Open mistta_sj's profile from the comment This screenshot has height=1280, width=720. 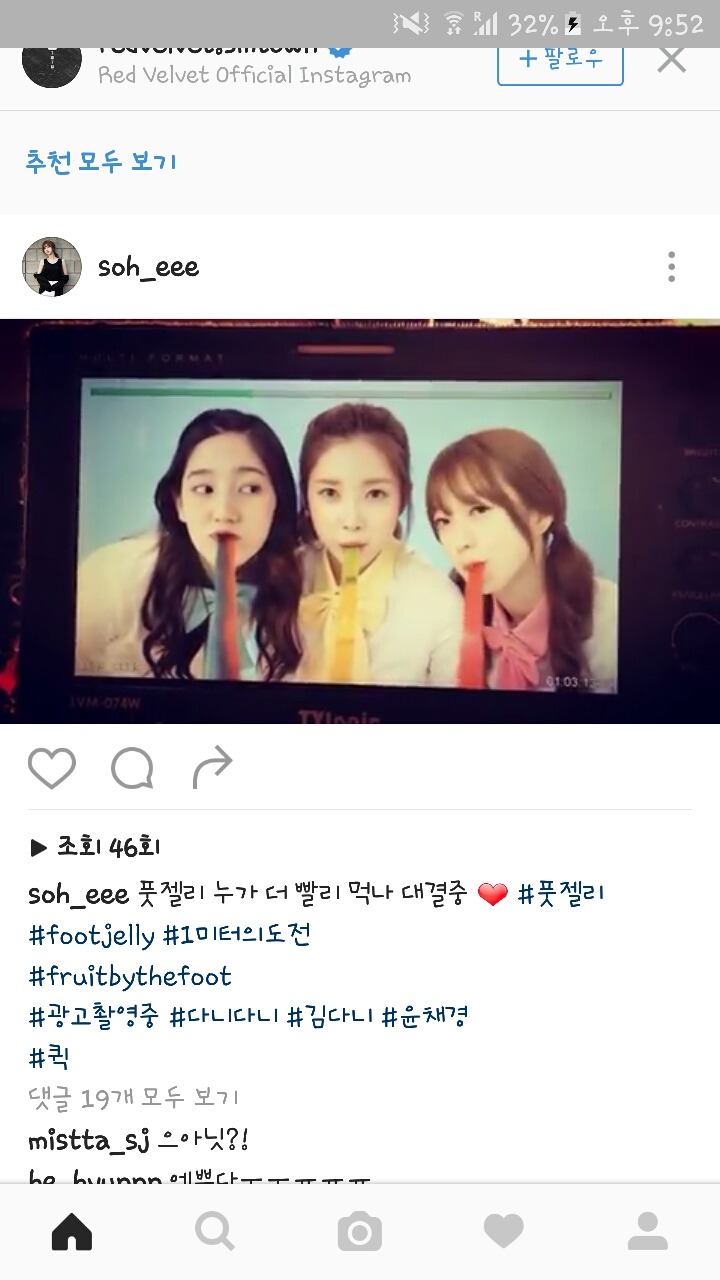point(87,1139)
